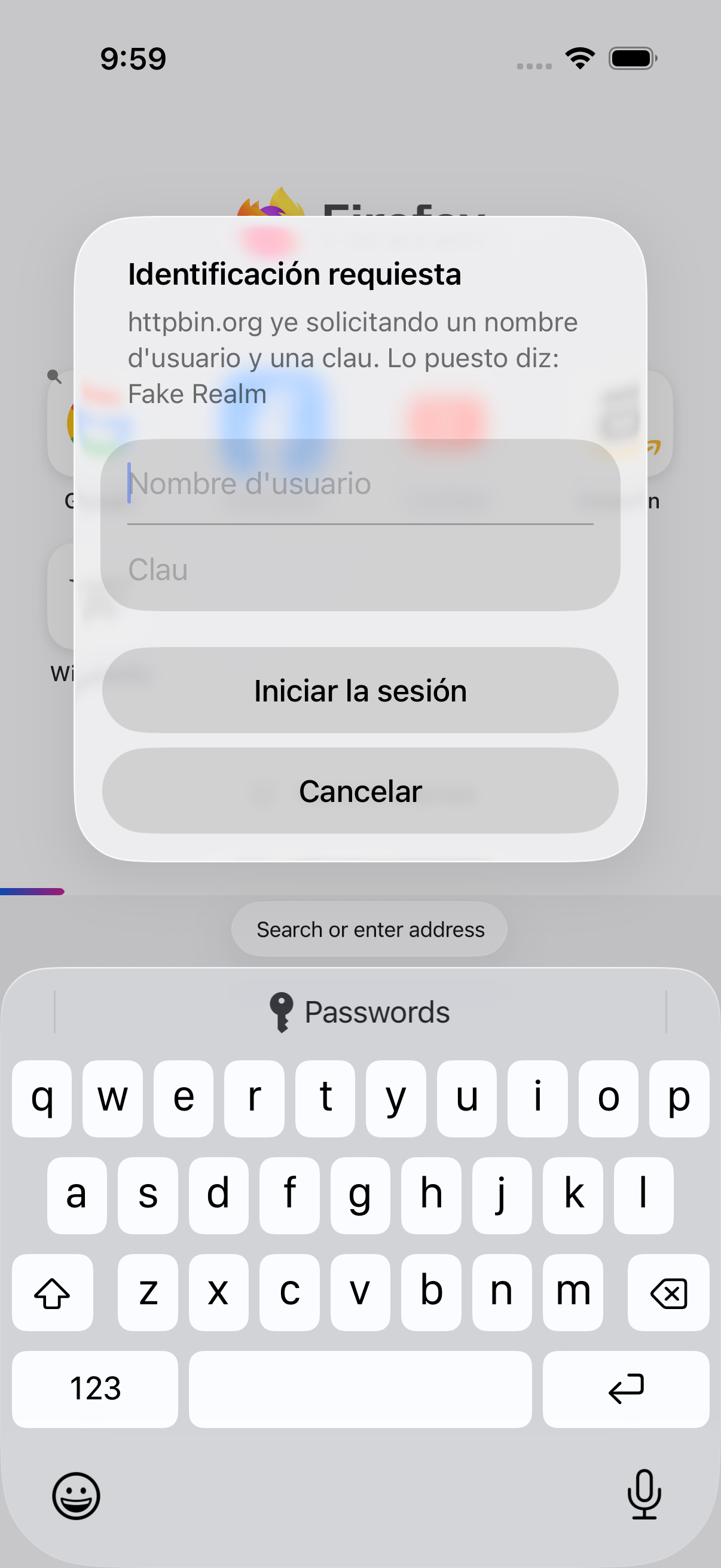Screen dimensions: 721x1568
Task: Tap the Clau password field
Action: click(x=360, y=569)
